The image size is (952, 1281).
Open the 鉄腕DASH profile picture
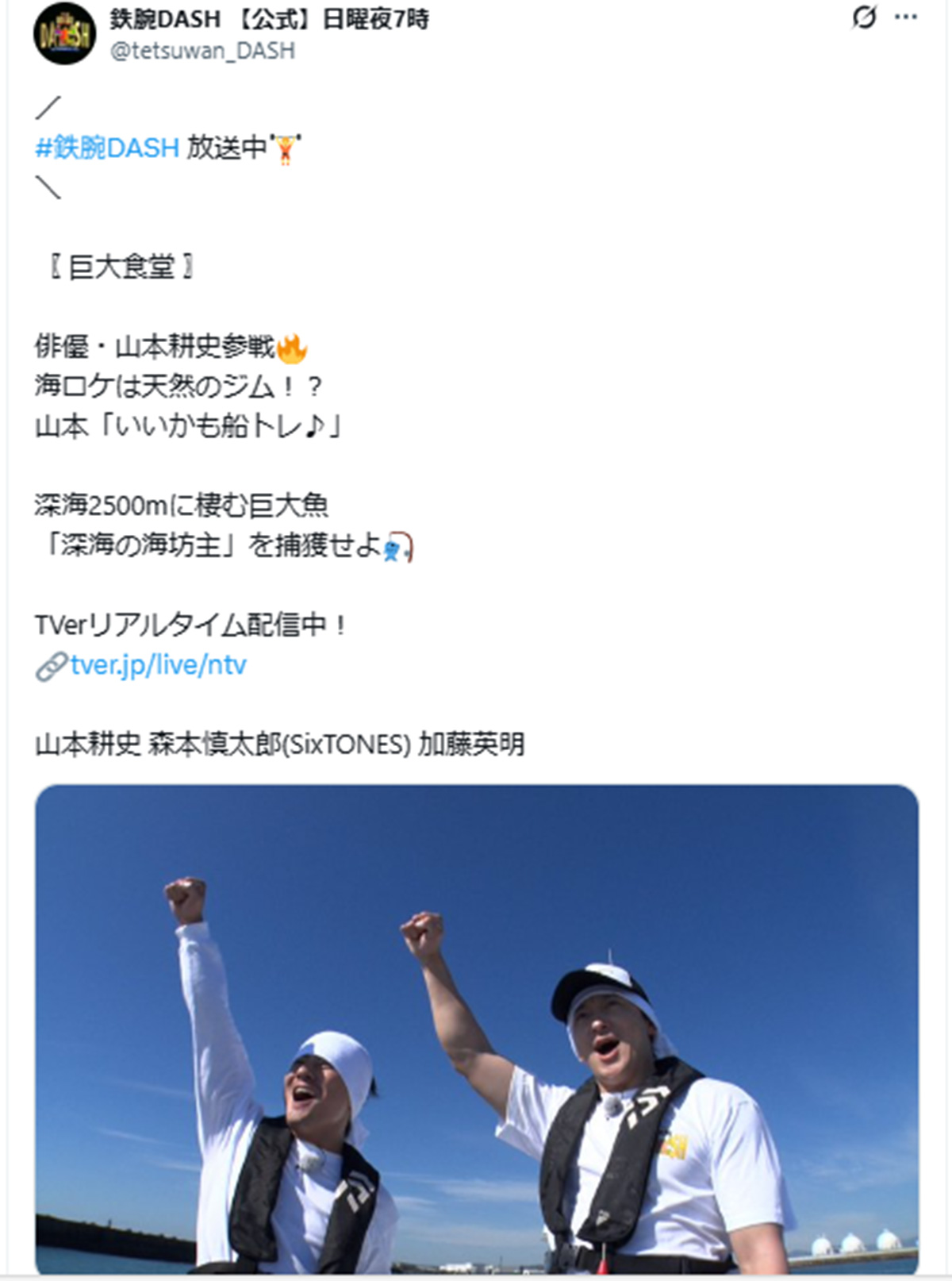[x=64, y=34]
